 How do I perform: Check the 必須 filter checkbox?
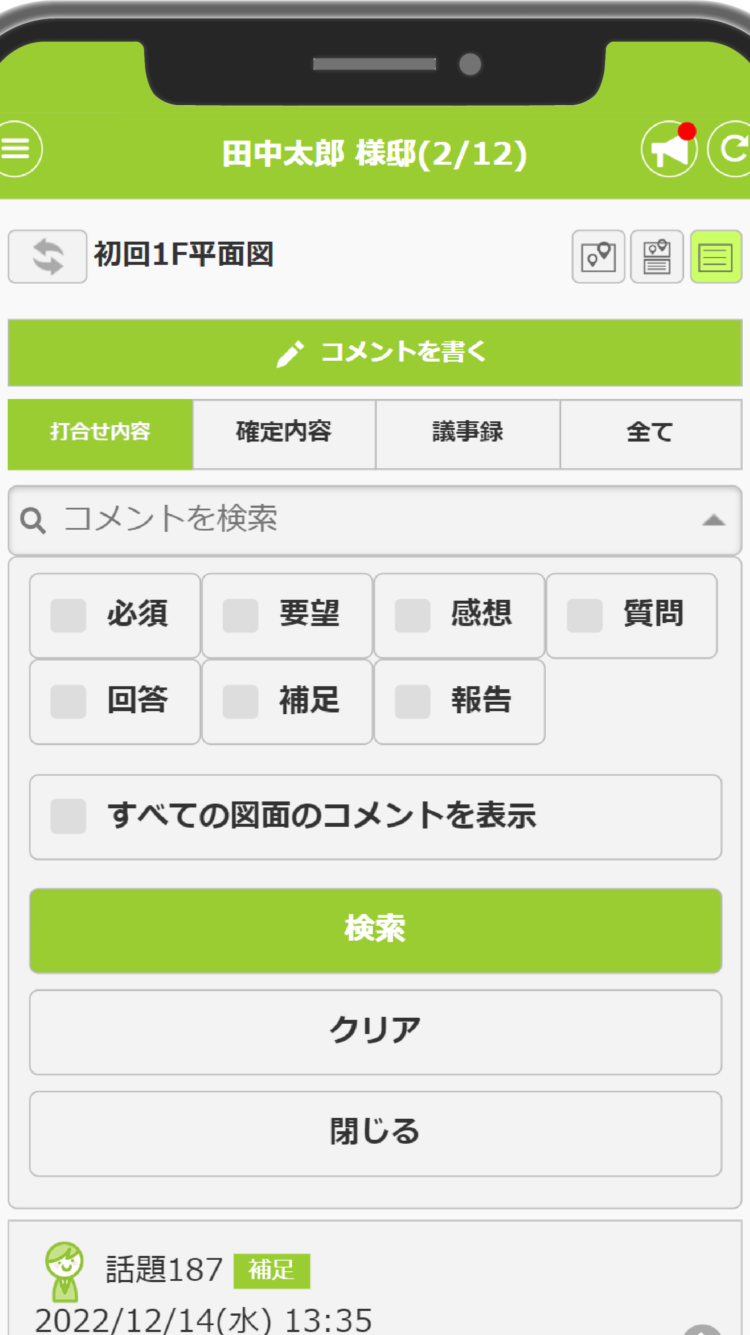(x=69, y=616)
